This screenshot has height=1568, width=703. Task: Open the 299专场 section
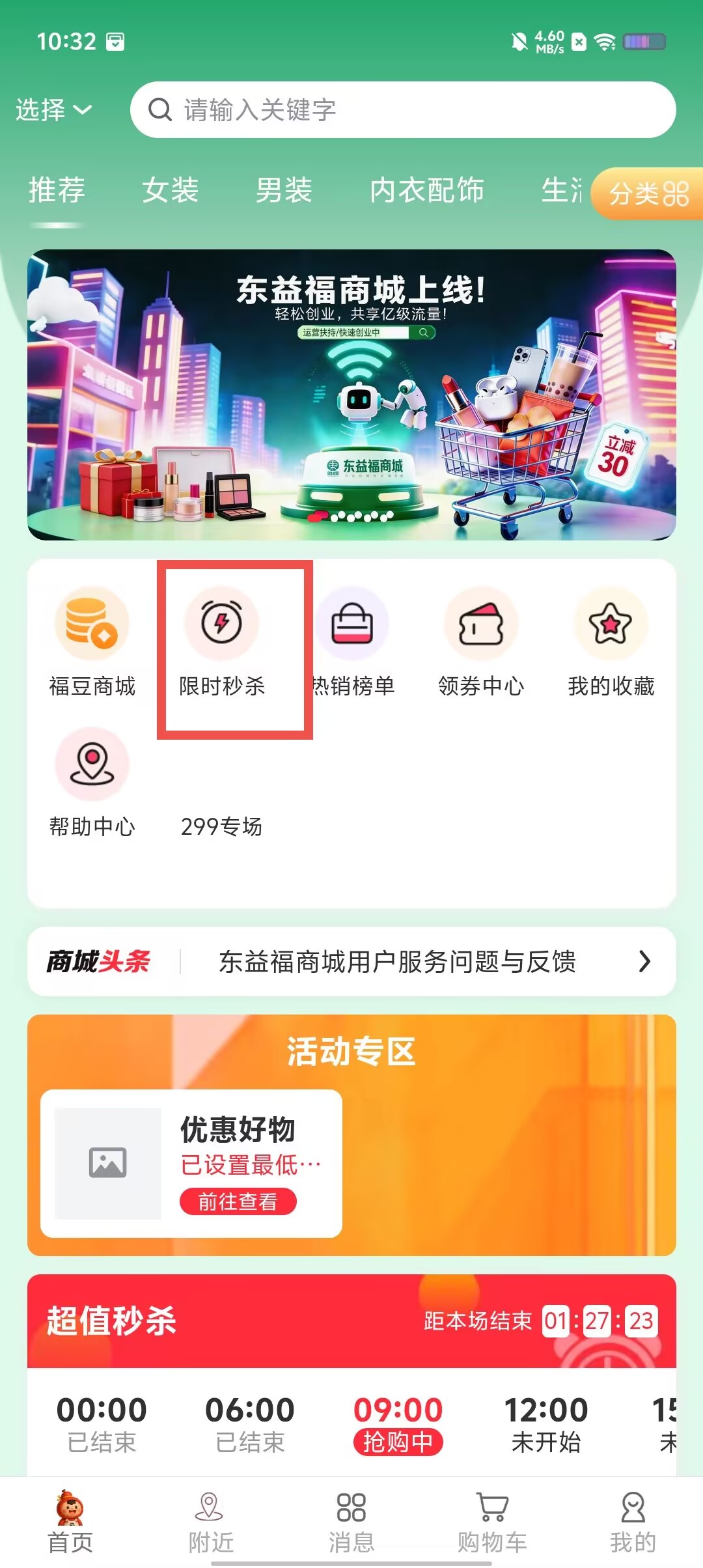pyautogui.click(x=222, y=826)
